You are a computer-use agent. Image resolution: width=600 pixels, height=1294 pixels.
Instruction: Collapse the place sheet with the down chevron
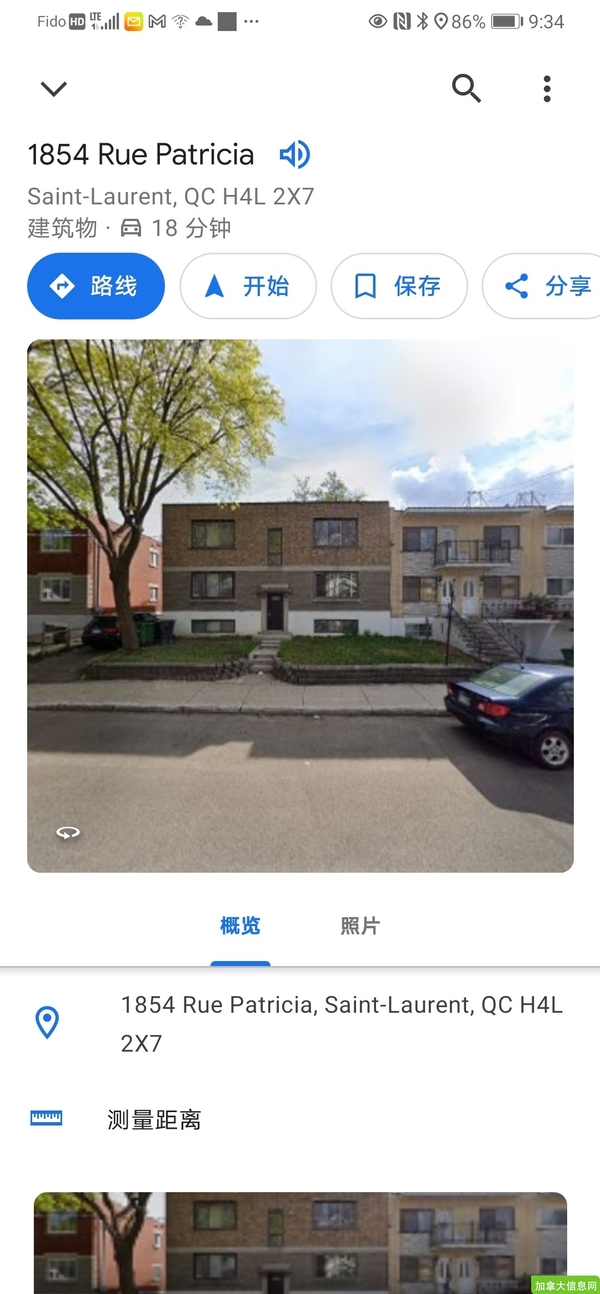click(x=54, y=88)
